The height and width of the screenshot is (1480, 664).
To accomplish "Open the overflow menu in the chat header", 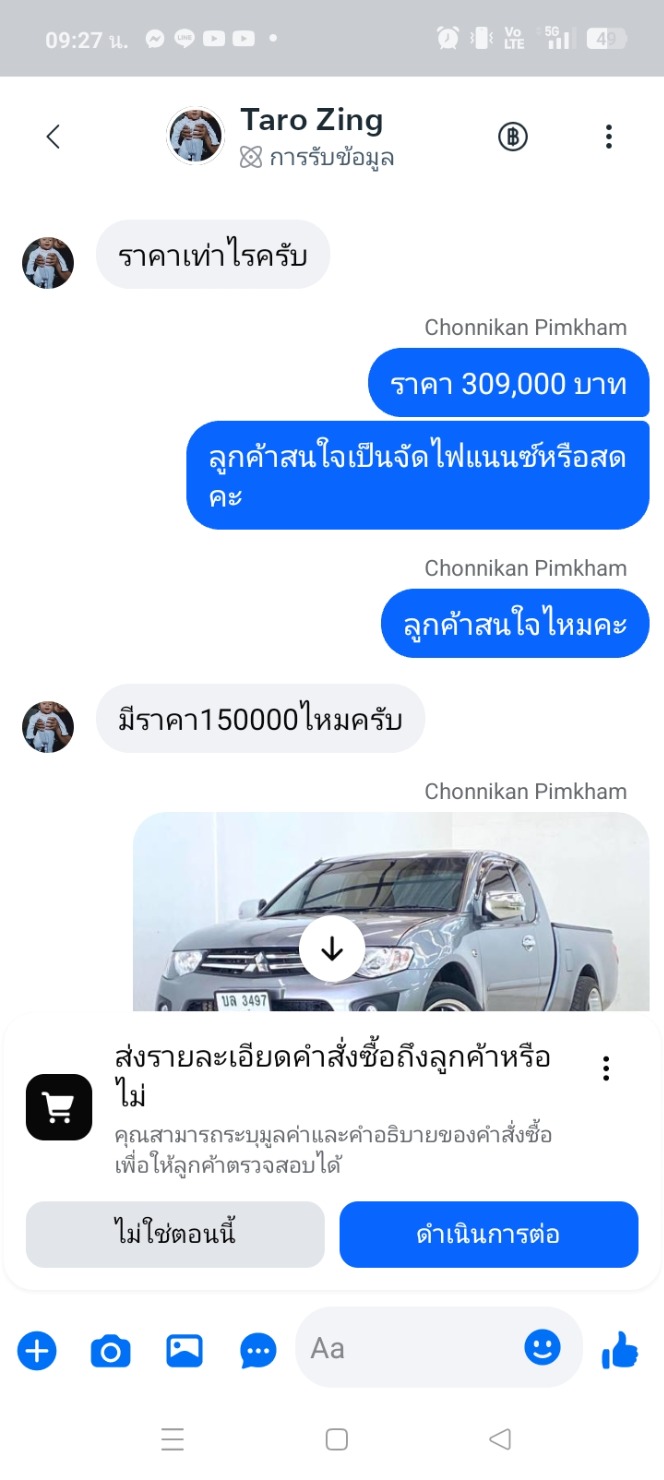I will [609, 137].
